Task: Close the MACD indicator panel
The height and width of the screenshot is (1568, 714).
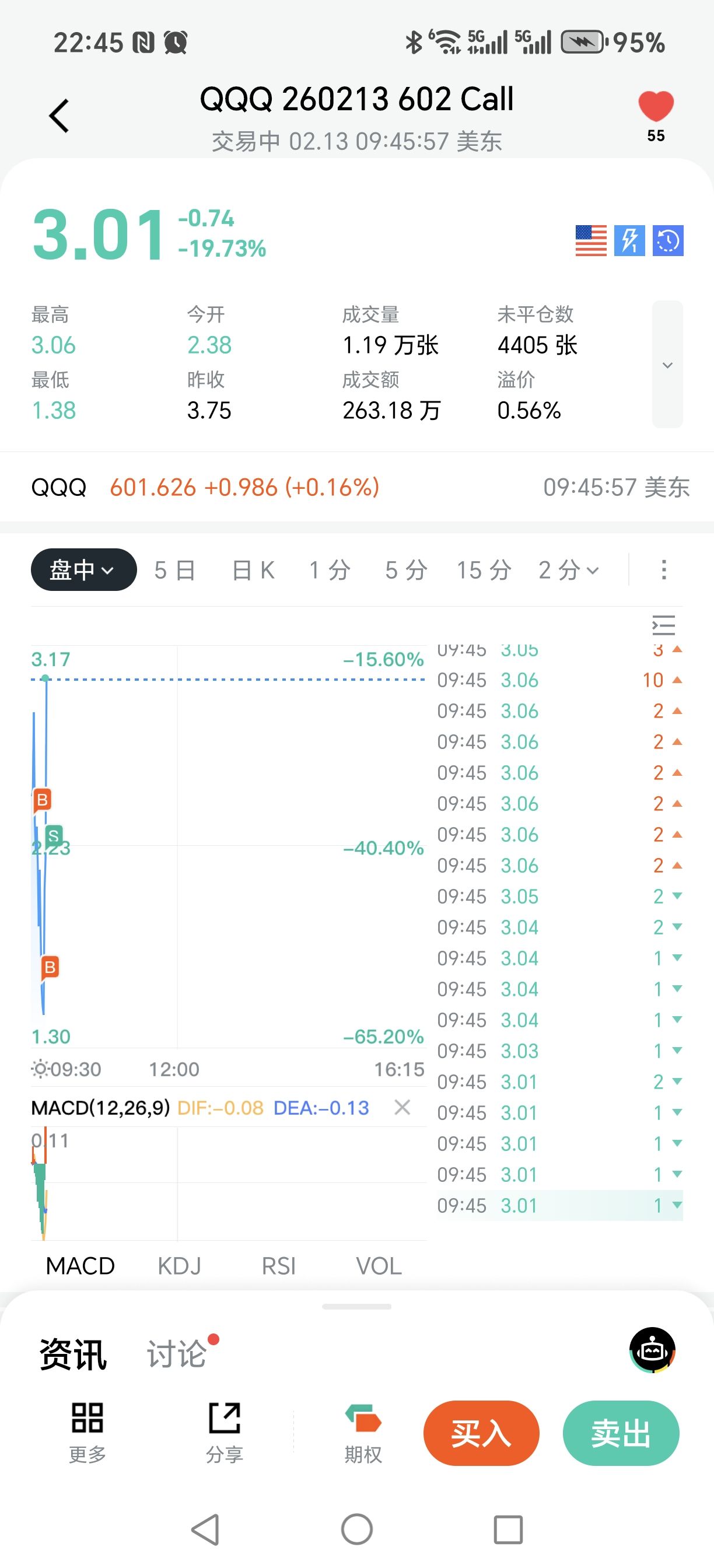Action: pyautogui.click(x=402, y=1107)
